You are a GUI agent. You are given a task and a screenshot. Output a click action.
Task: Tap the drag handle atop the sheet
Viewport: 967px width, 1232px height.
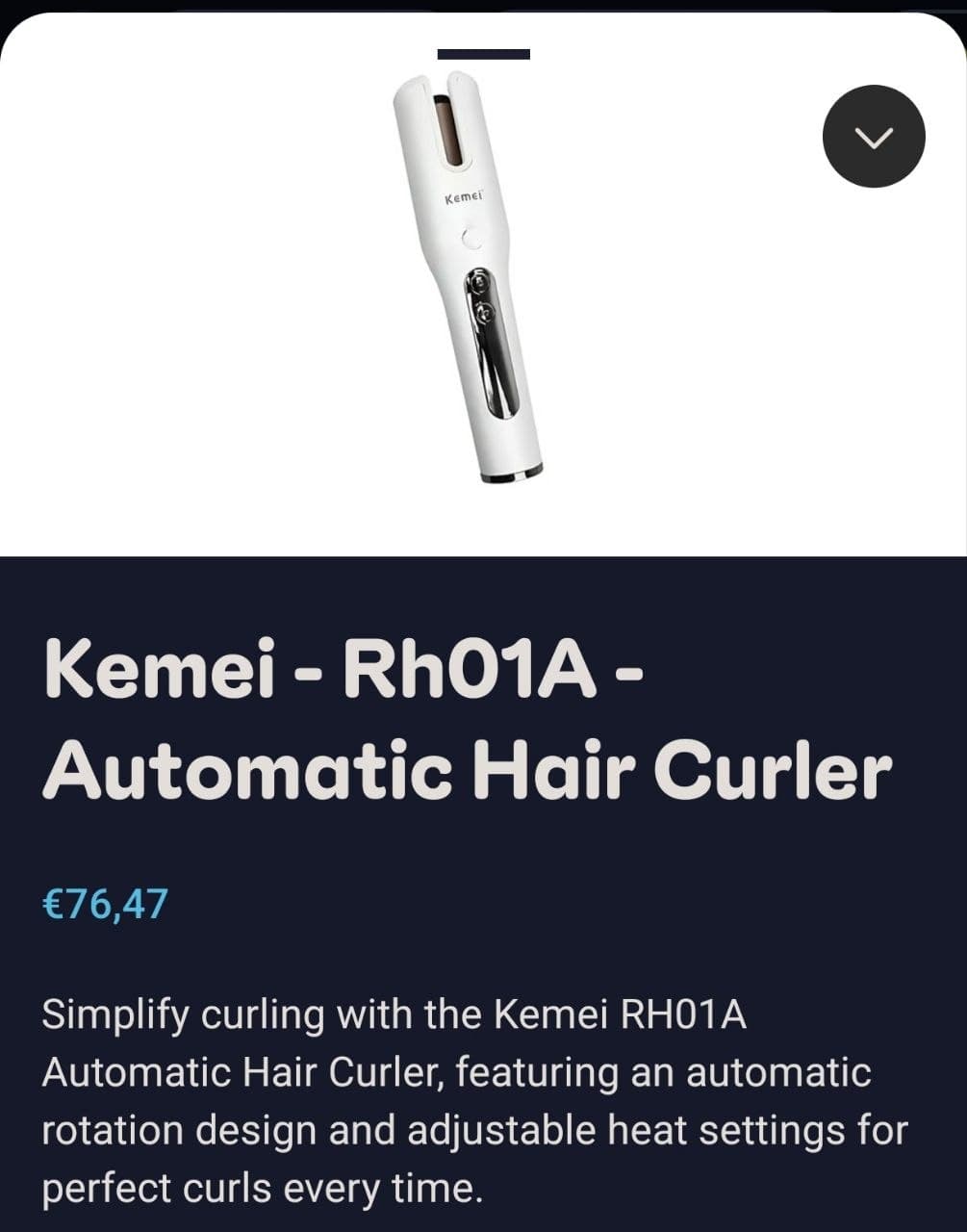tap(483, 55)
